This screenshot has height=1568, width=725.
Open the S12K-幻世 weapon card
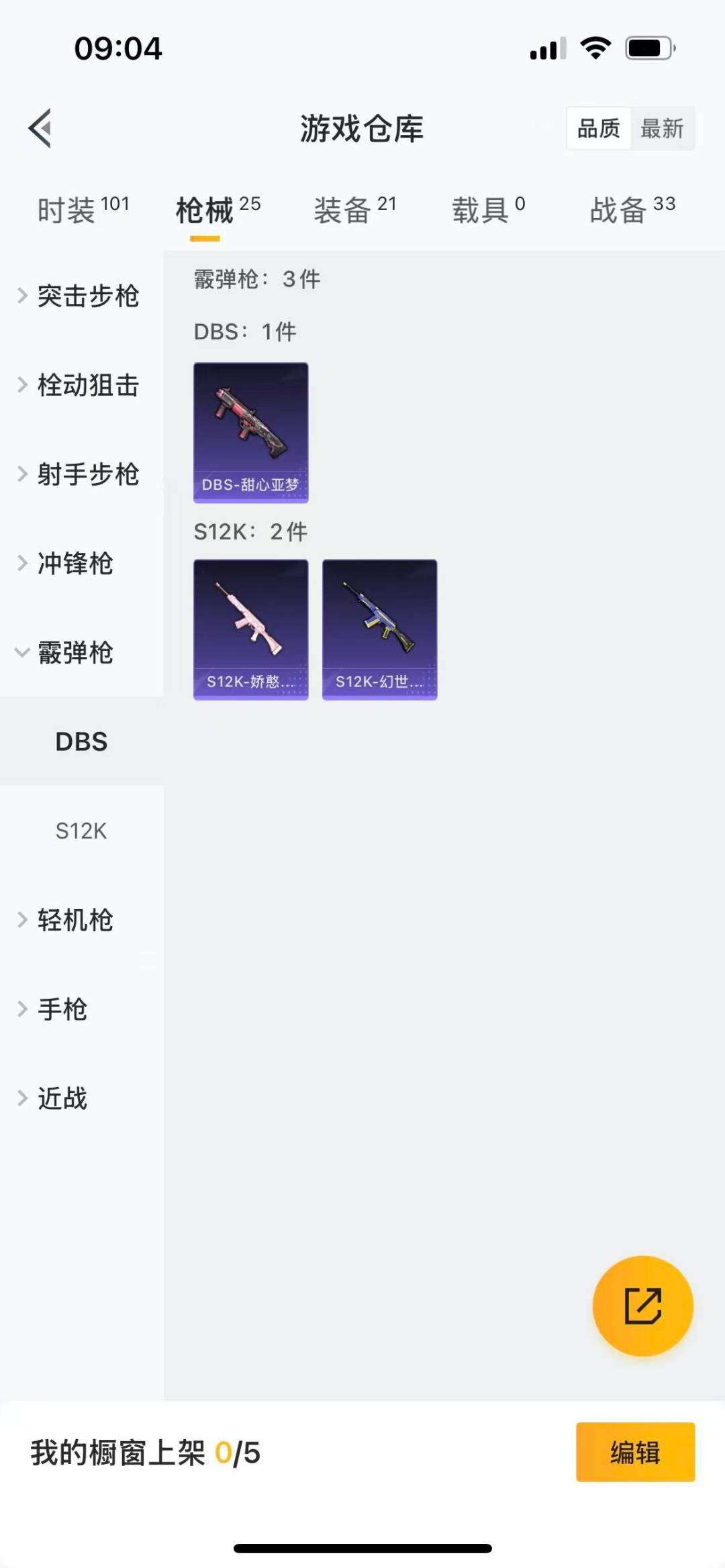click(379, 629)
